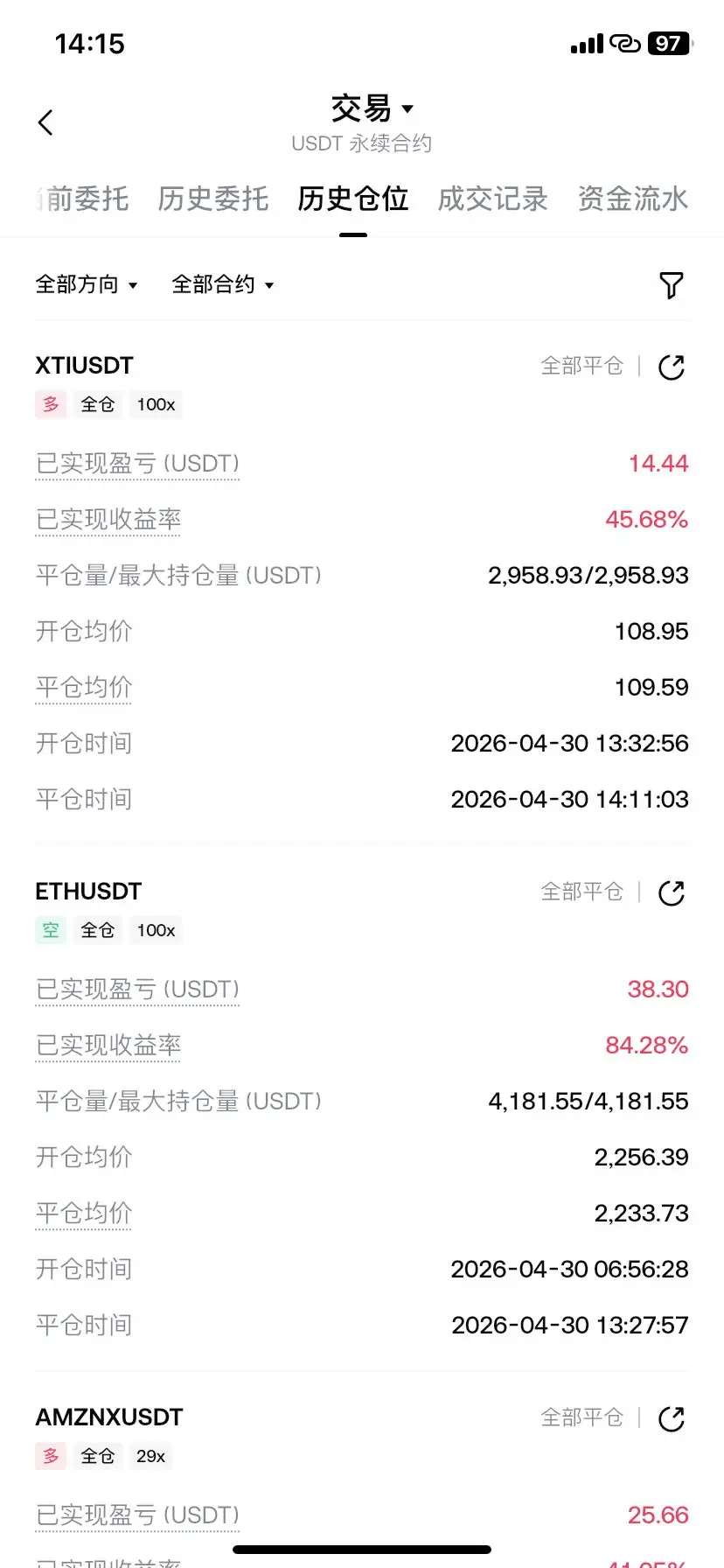Image resolution: width=724 pixels, height=1568 pixels.
Task: Go back using the back arrow
Action: click(46, 122)
